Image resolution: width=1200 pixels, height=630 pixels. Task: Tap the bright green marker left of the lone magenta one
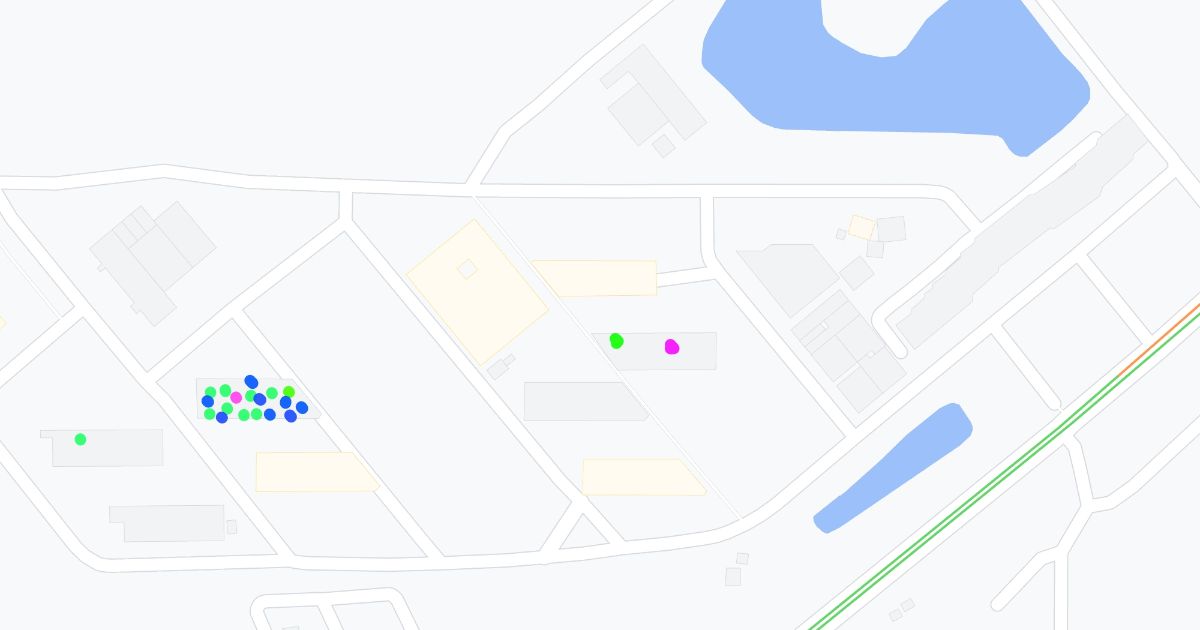616,341
